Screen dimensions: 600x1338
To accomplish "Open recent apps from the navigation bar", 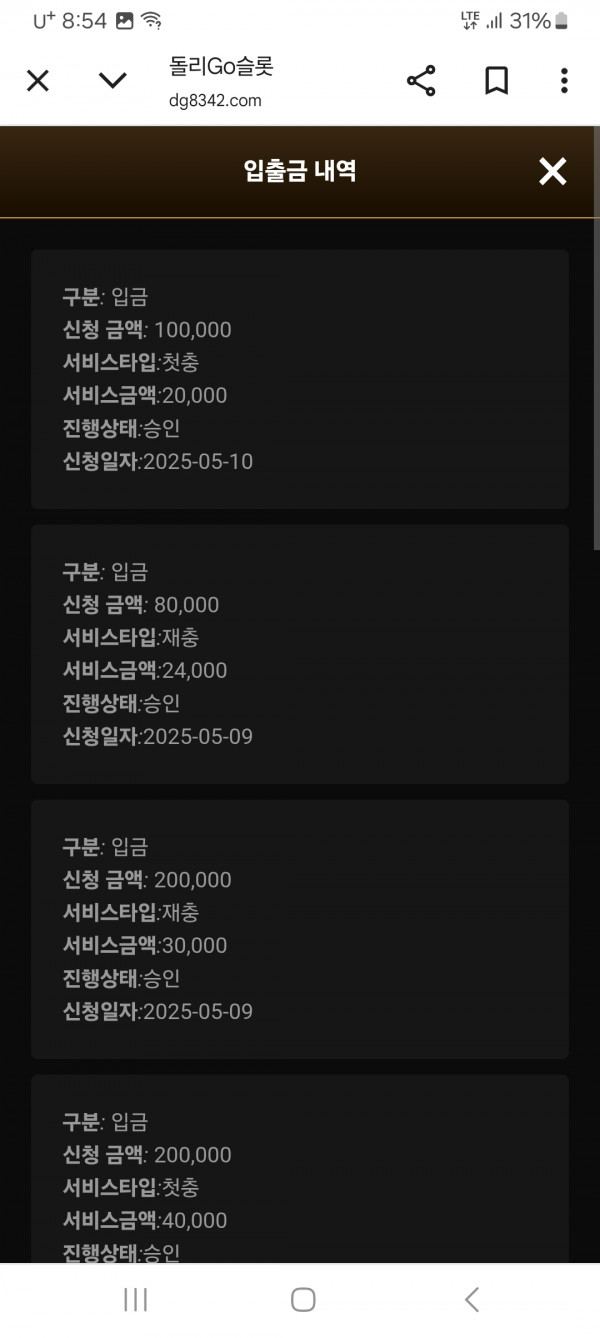I will coord(135,1299).
